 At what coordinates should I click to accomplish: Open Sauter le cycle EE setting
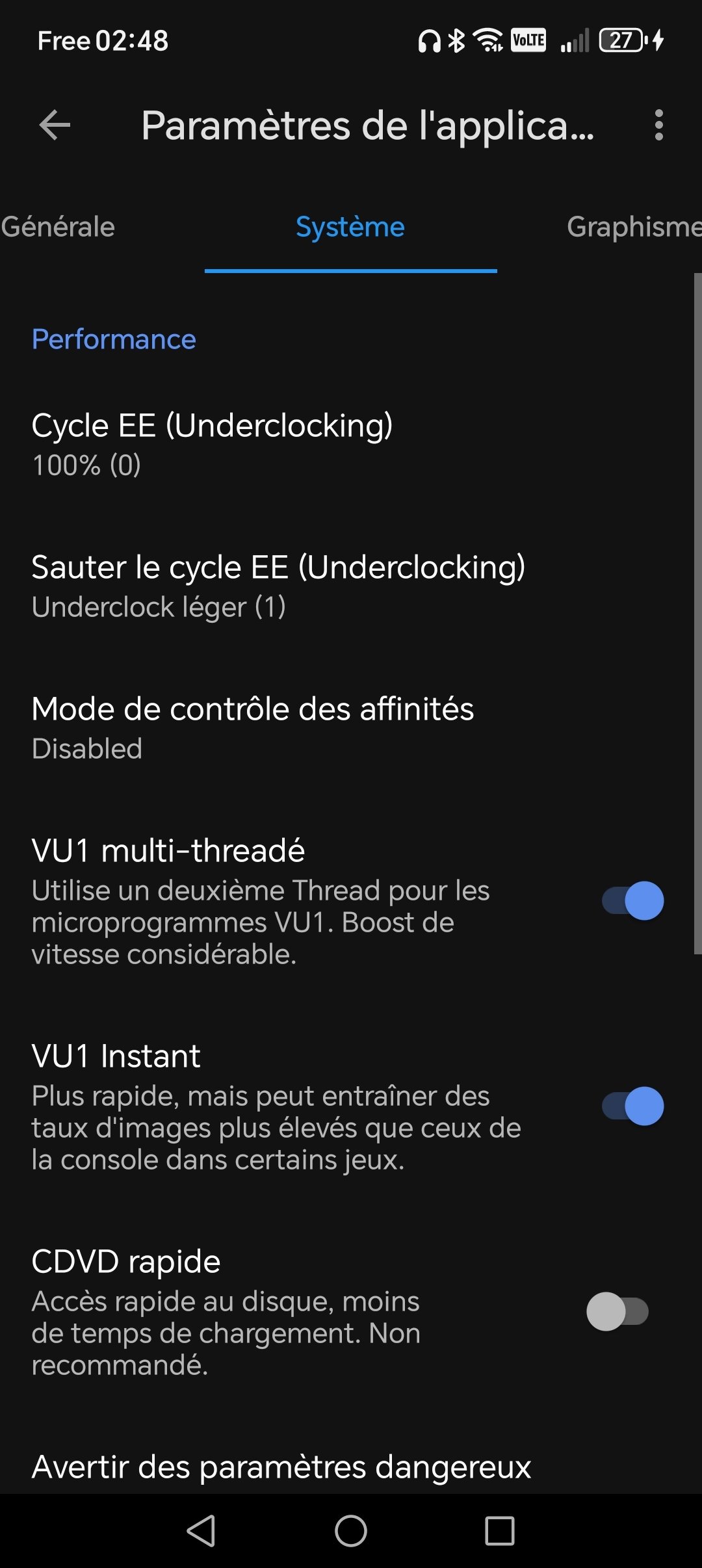click(x=351, y=586)
